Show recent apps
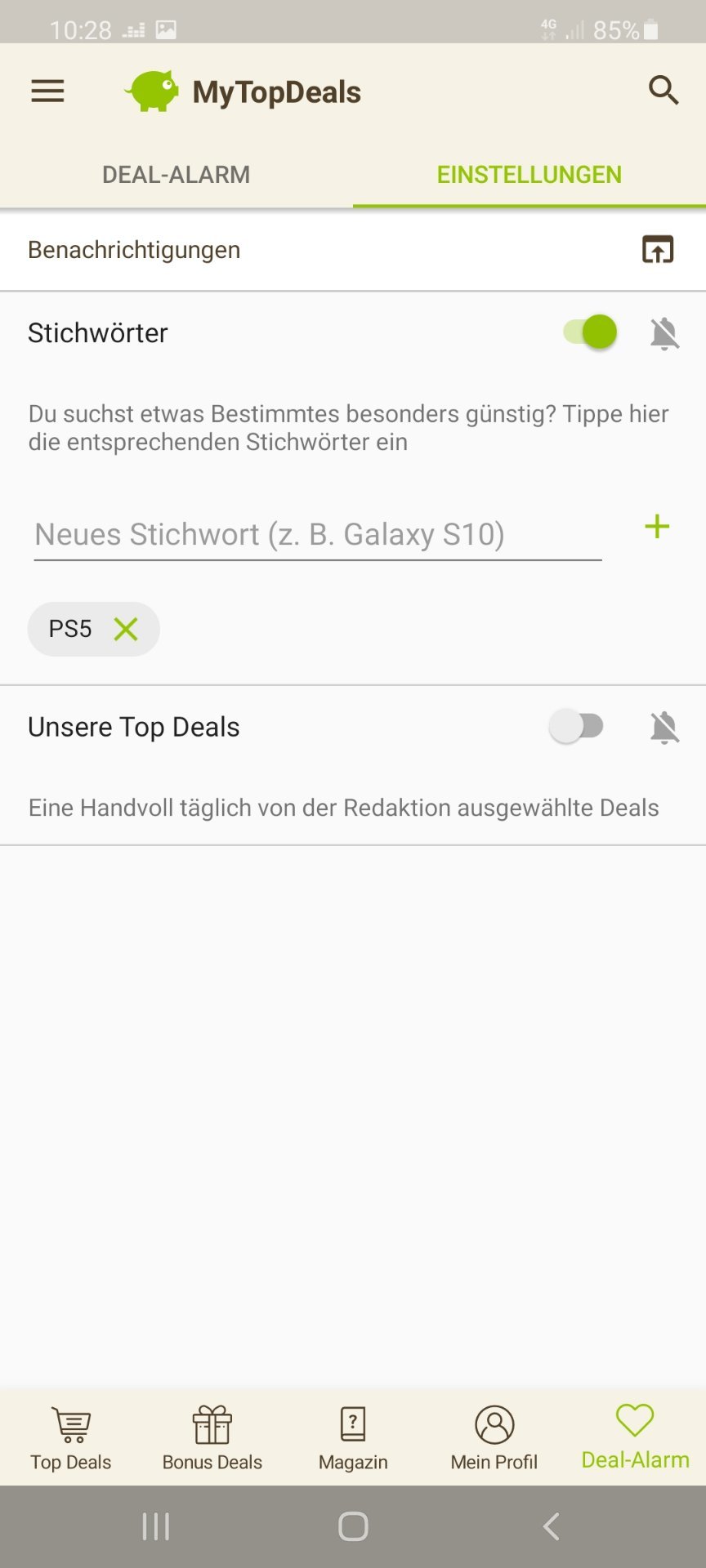Screen dimensions: 706x1568 pyautogui.click(x=155, y=1526)
